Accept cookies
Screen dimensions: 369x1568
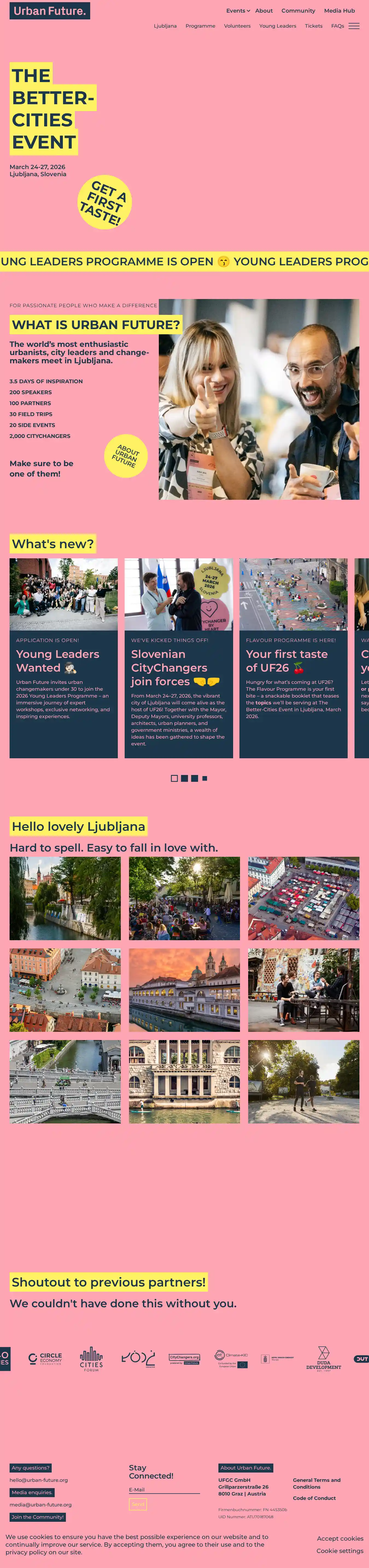[x=340, y=1538]
